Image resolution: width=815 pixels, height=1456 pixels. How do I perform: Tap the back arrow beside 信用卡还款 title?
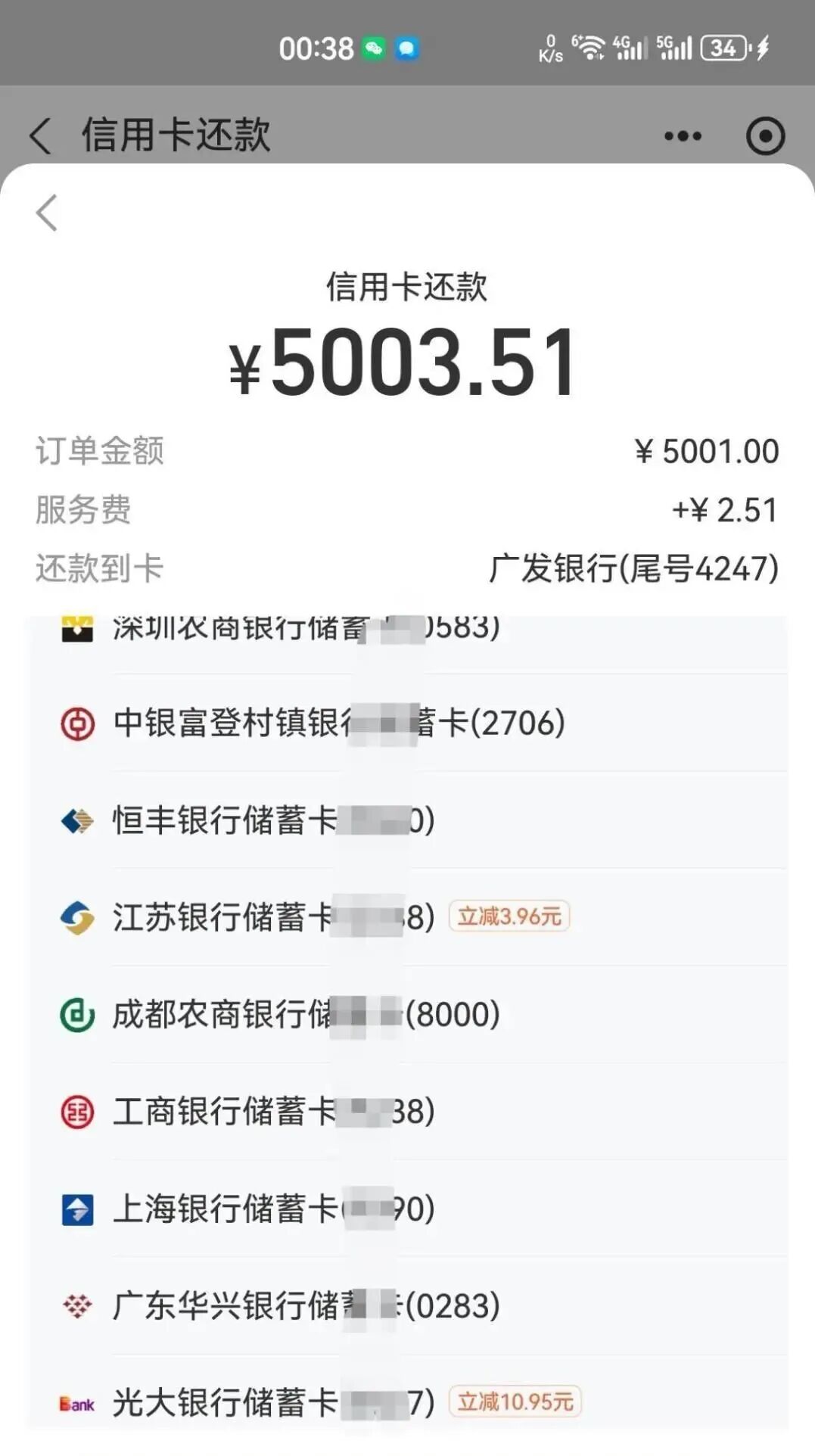tap(41, 136)
